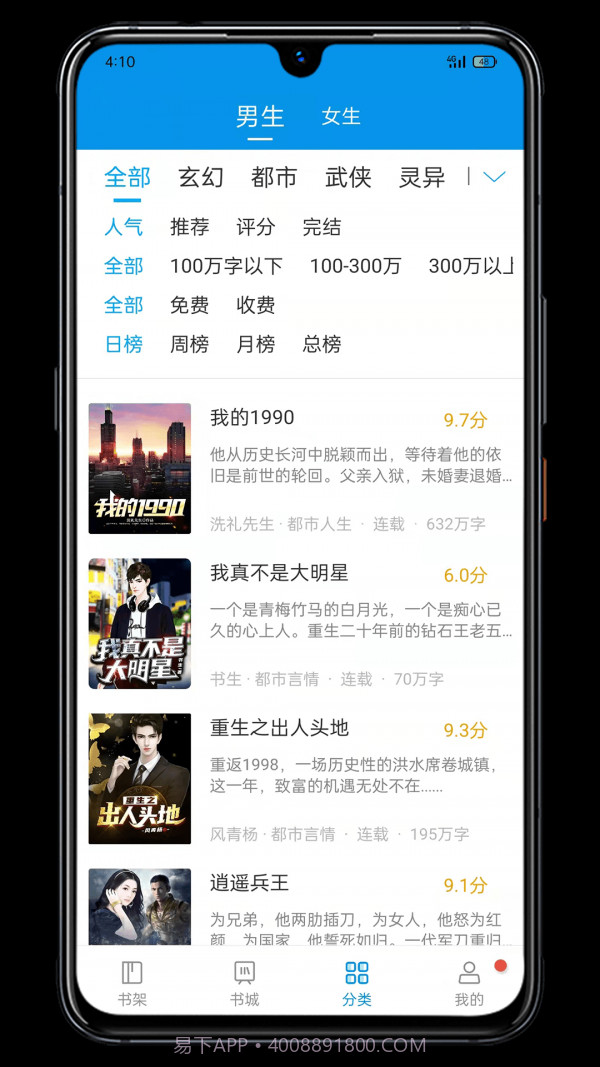Select the 武侠 category
600x1067 pixels.
[348, 177]
